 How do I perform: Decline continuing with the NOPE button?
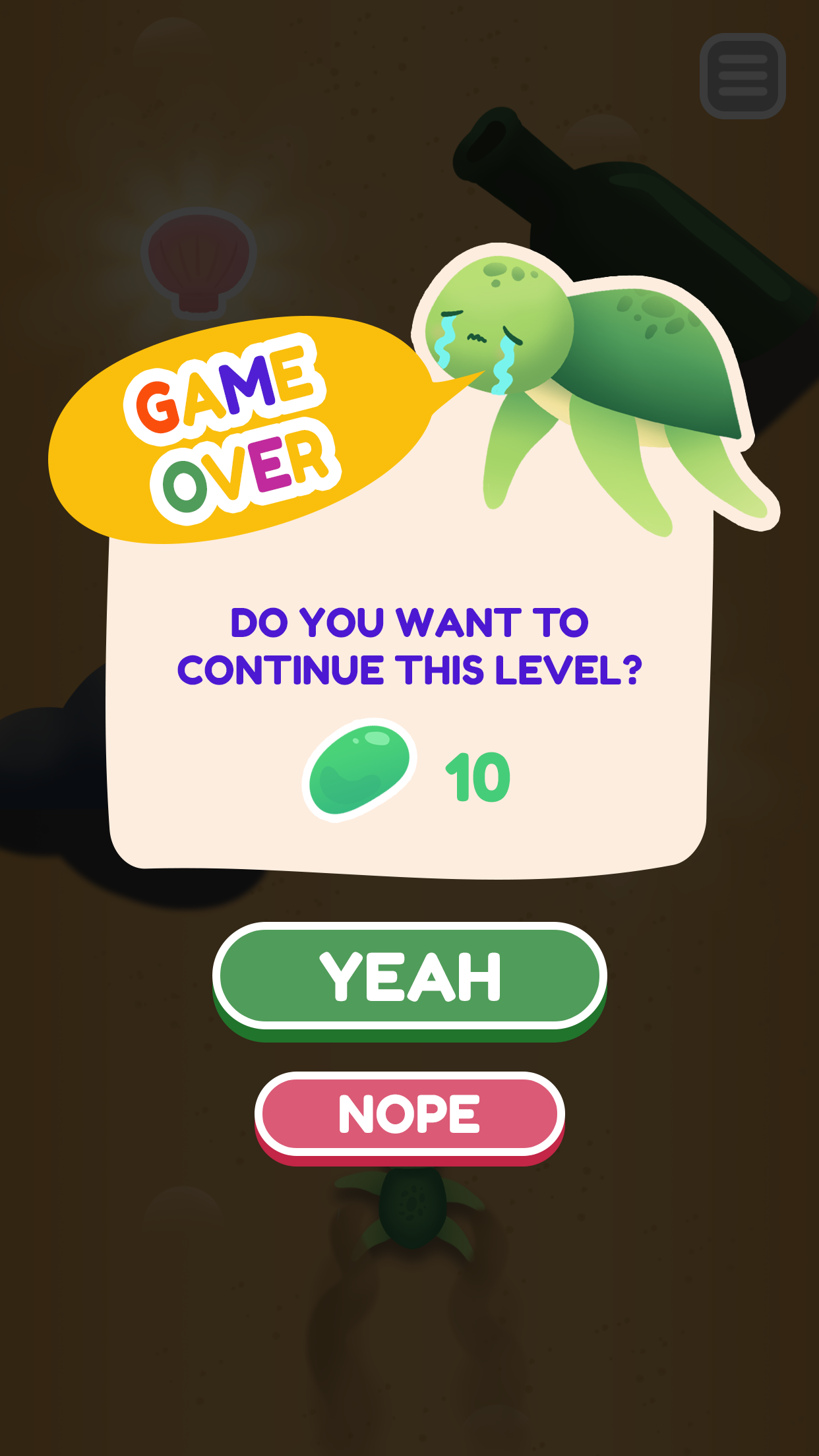click(409, 1114)
